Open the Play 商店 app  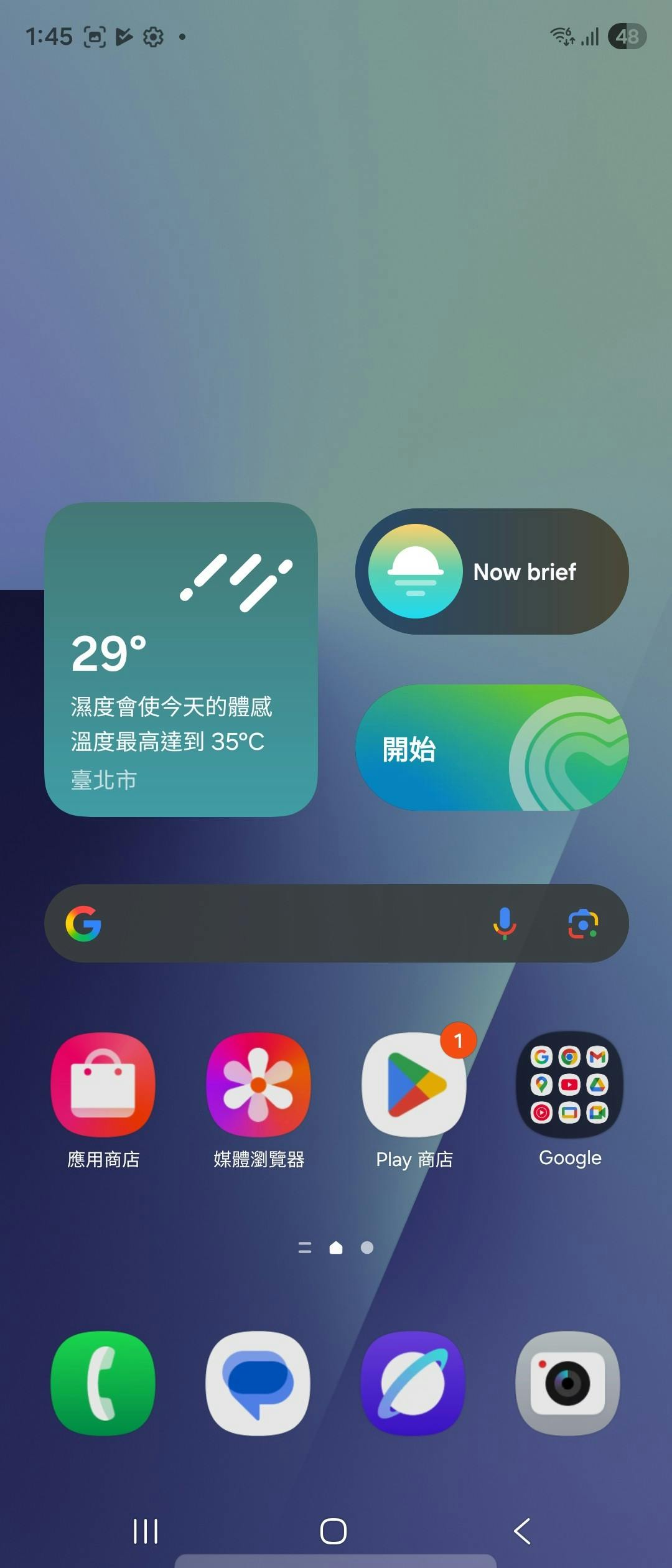coord(414,1086)
